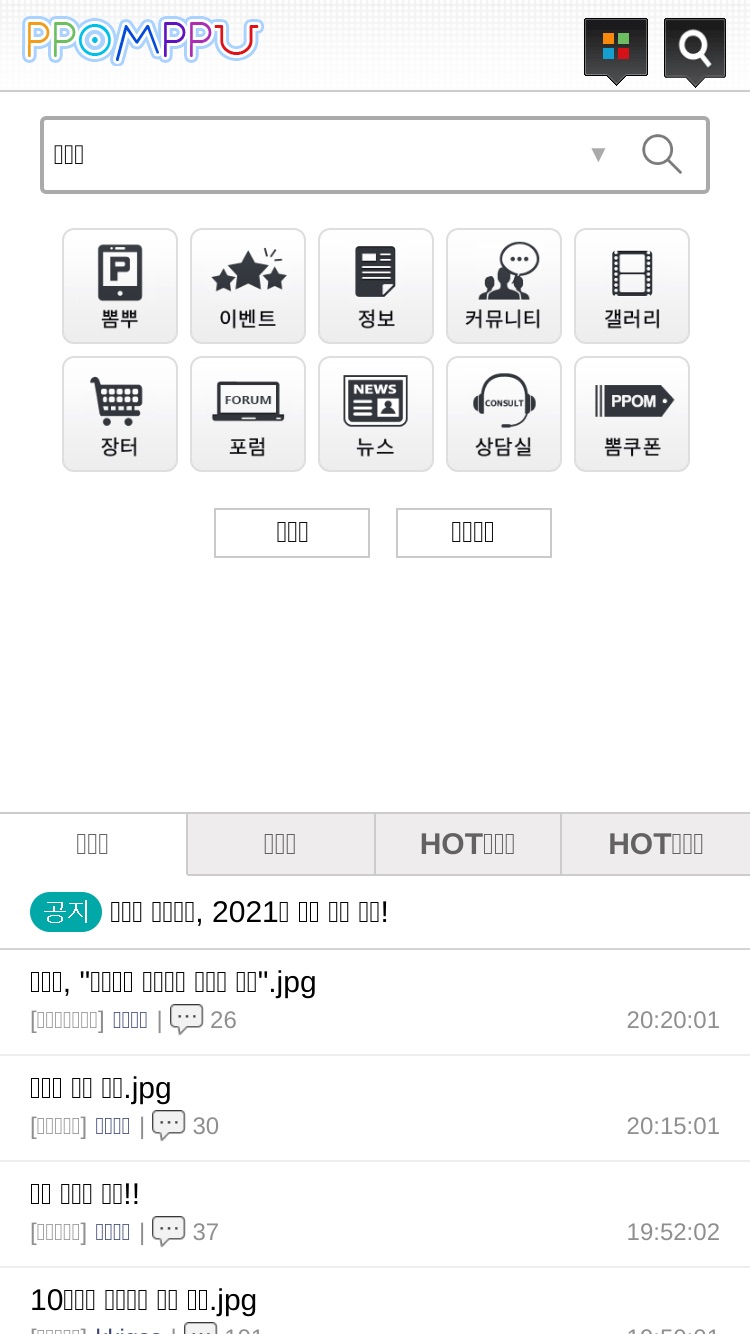Viewport: 750px width, 1334px height.
Task: Go to the 포럼 section
Action: click(248, 414)
